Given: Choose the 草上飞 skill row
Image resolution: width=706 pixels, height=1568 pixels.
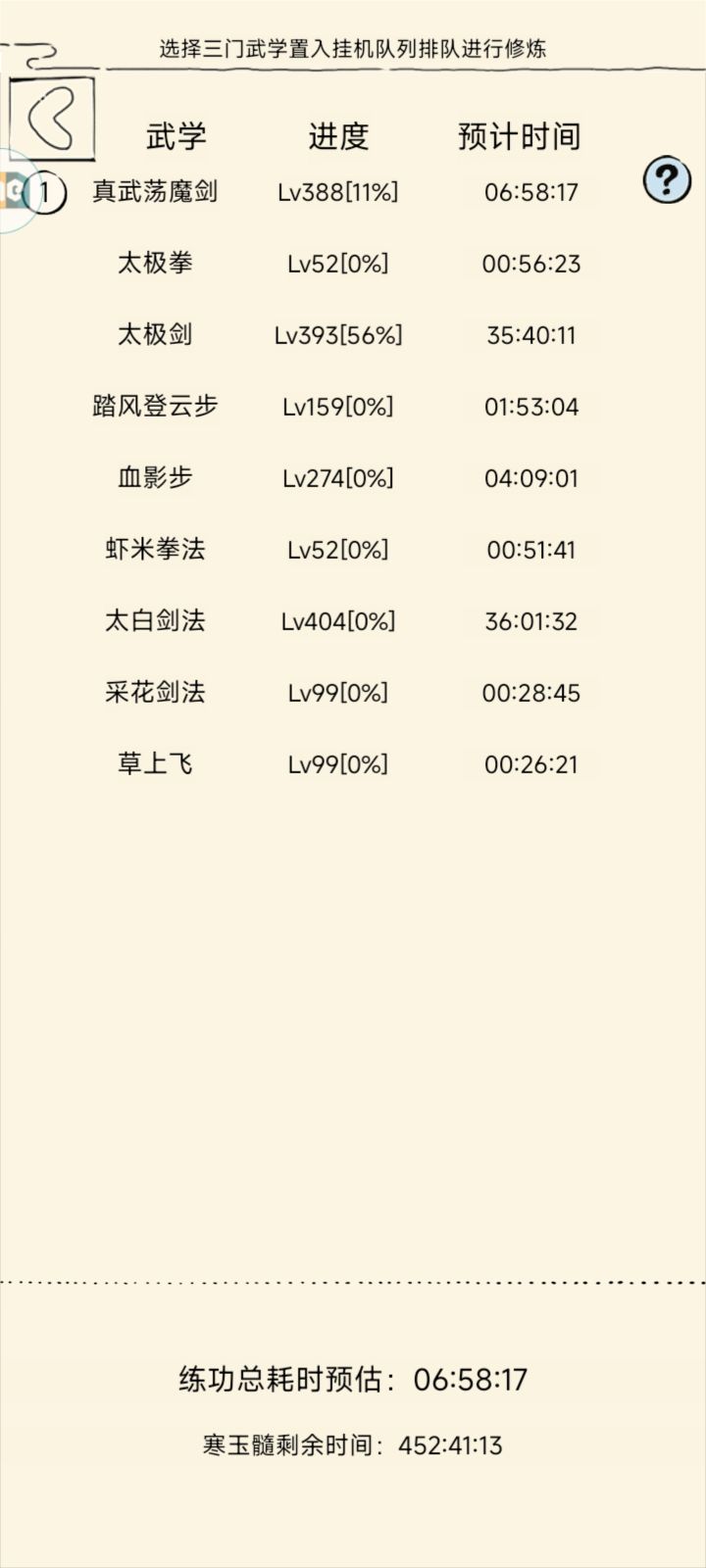Looking at the screenshot, I should pos(155,763).
